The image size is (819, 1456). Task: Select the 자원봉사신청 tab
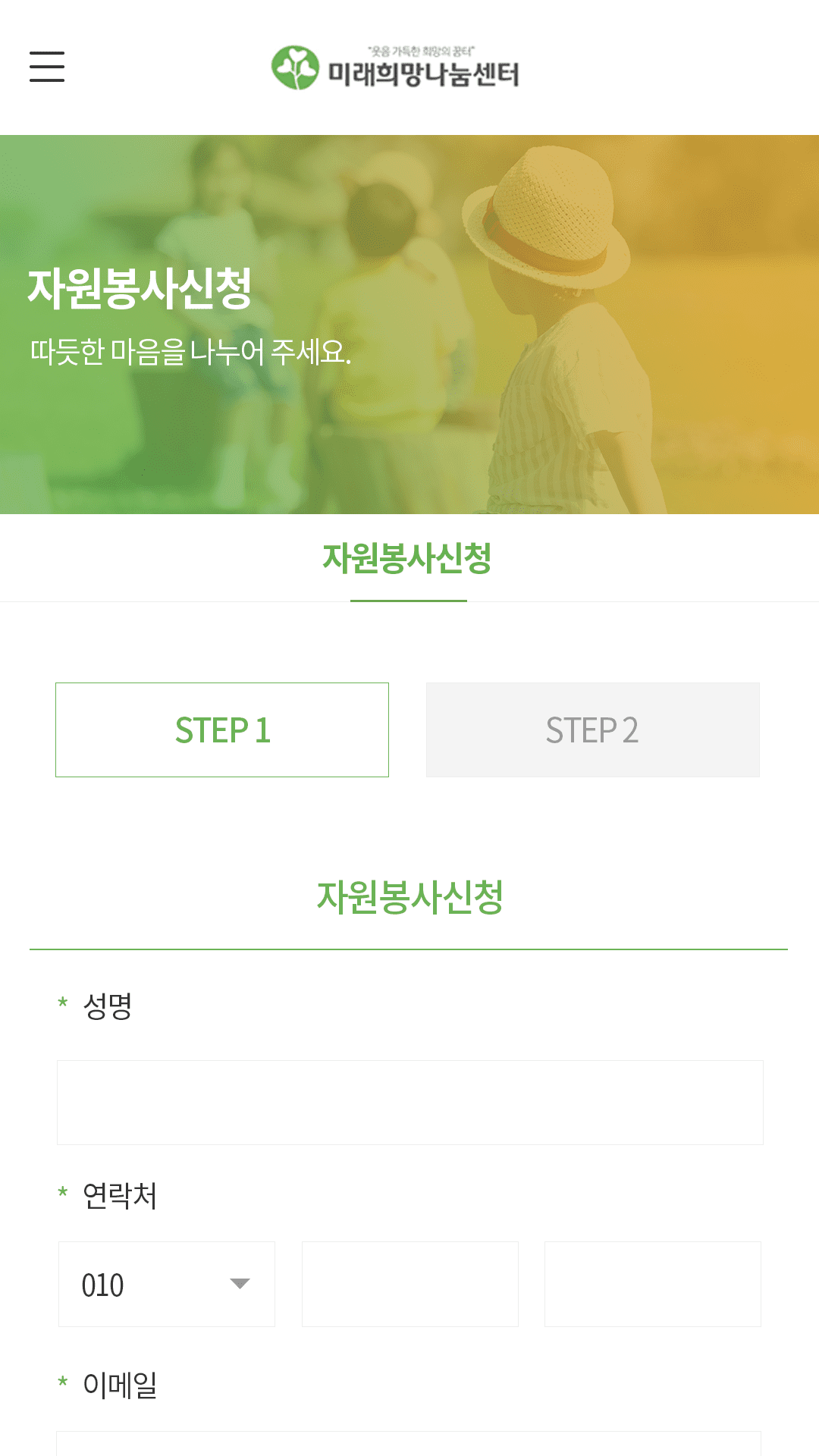pyautogui.click(x=408, y=559)
